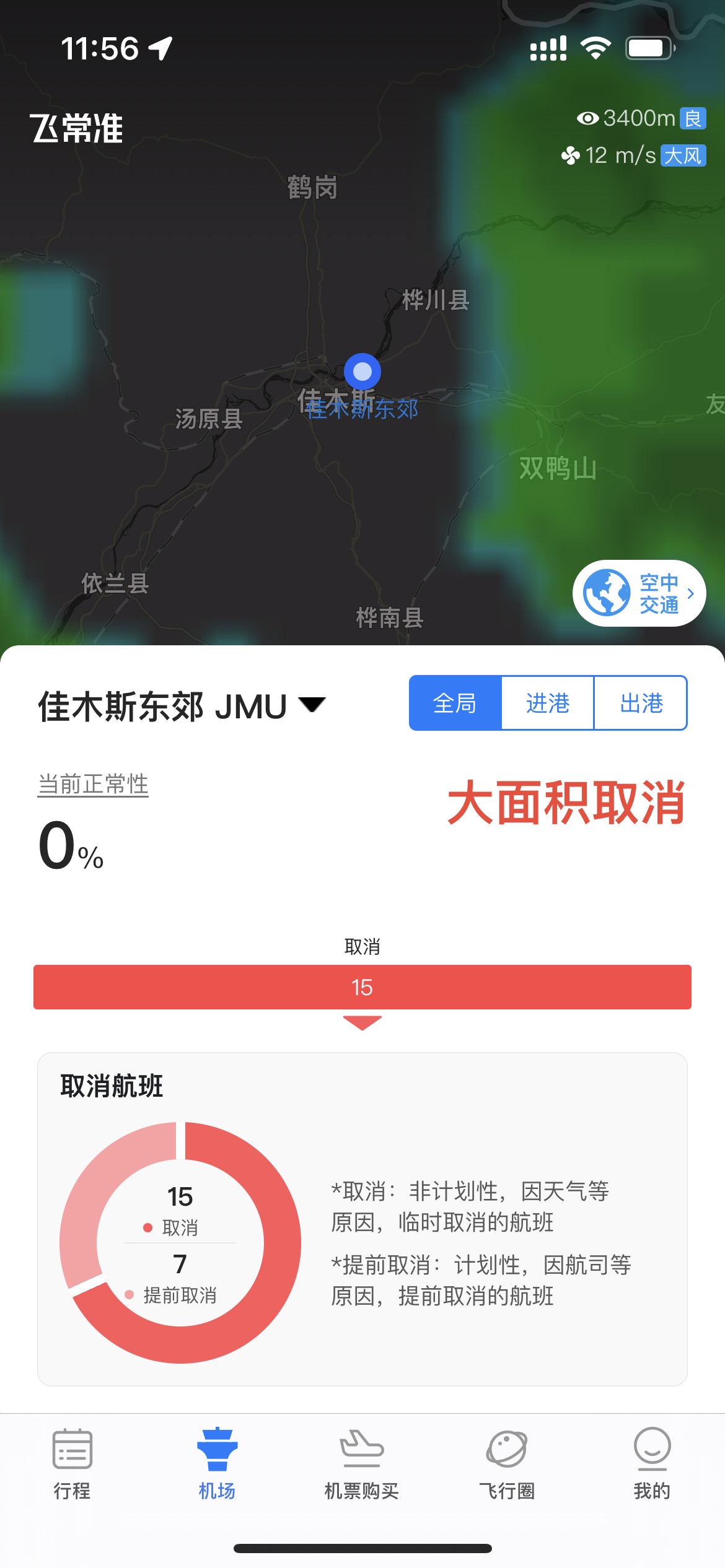Open the 当前正常性 explanation link
This screenshot has height=1568, width=725.
(x=93, y=784)
